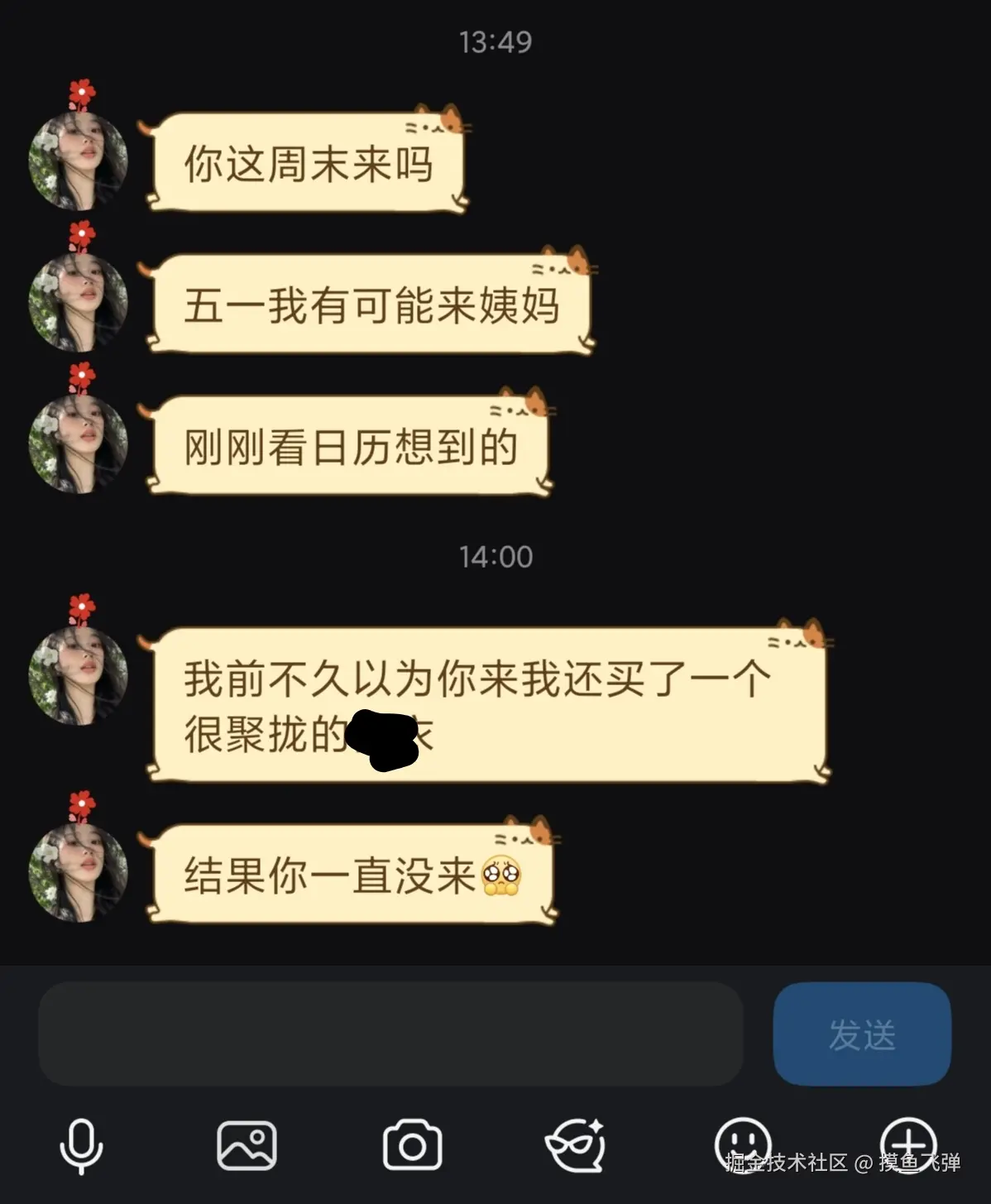Select the voice message microphone icon
Image resolution: width=991 pixels, height=1204 pixels.
pos(79,1144)
